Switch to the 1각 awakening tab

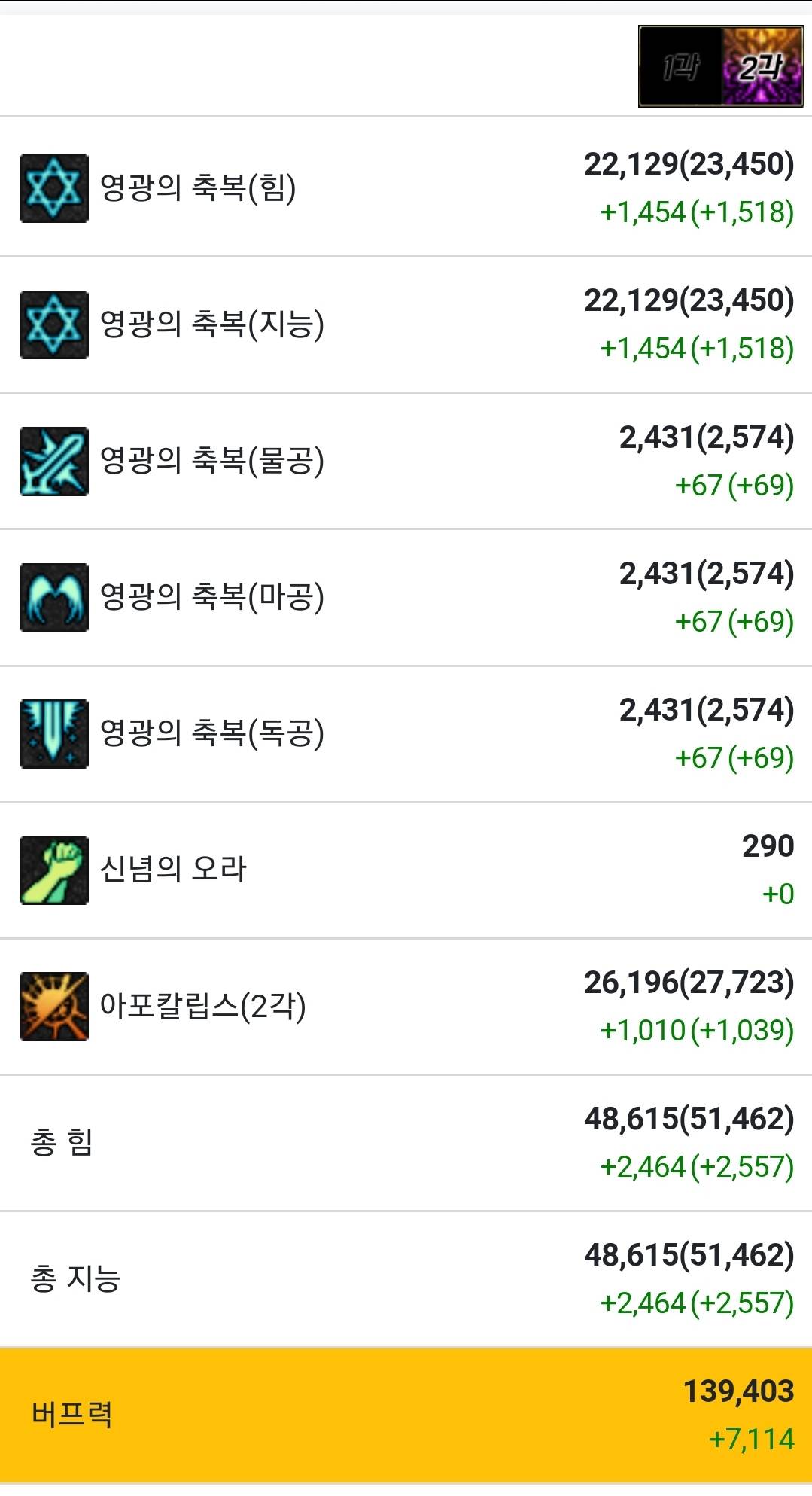coord(680,67)
